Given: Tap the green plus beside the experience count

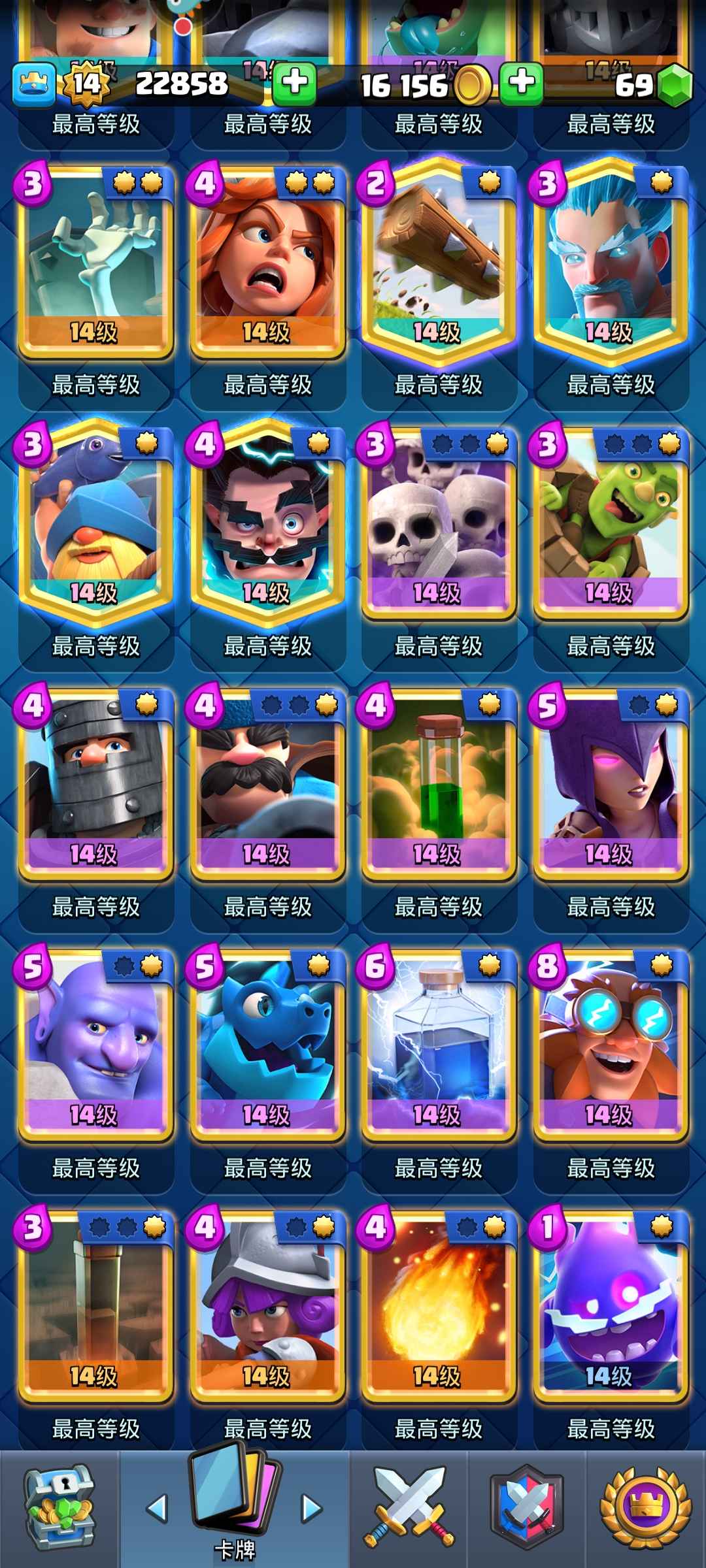Looking at the screenshot, I should (x=294, y=84).
